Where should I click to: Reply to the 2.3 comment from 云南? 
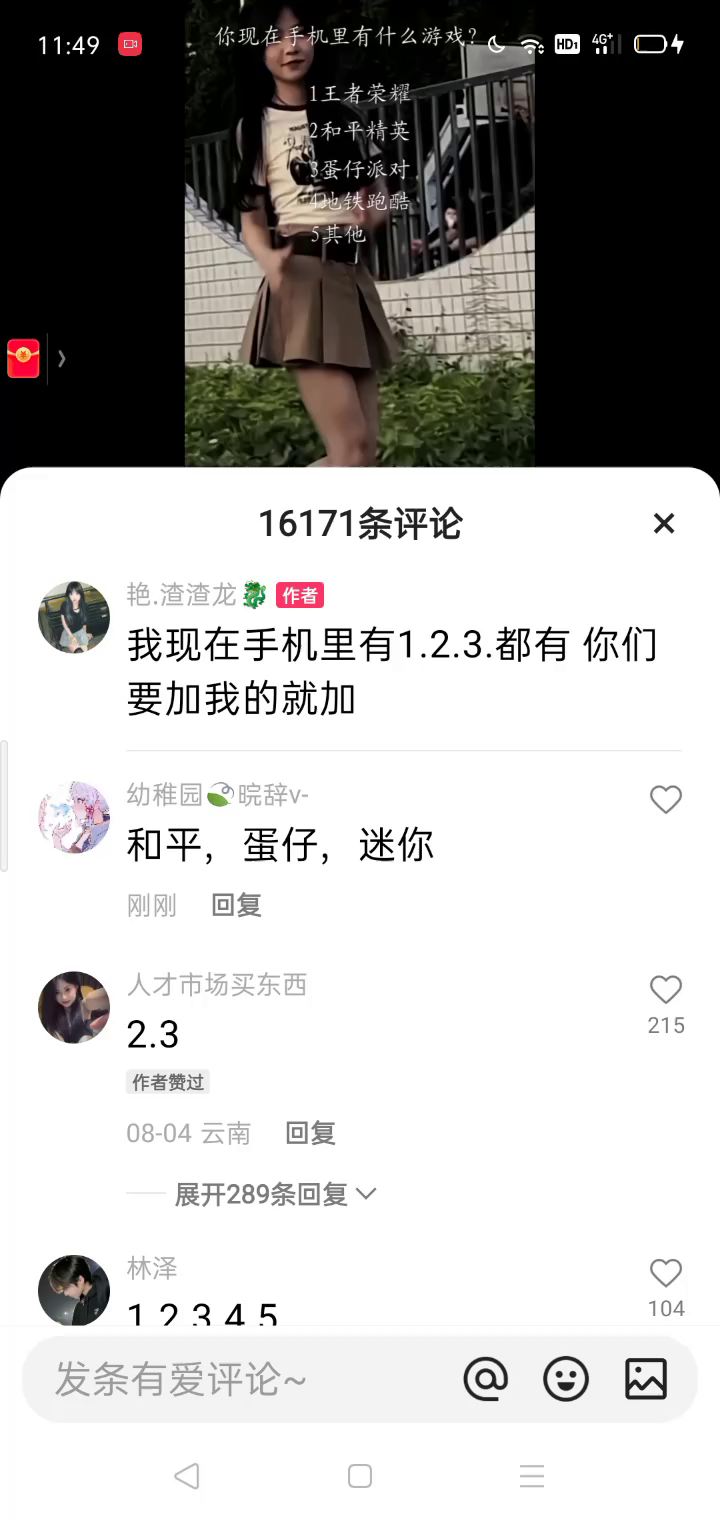click(x=310, y=1133)
